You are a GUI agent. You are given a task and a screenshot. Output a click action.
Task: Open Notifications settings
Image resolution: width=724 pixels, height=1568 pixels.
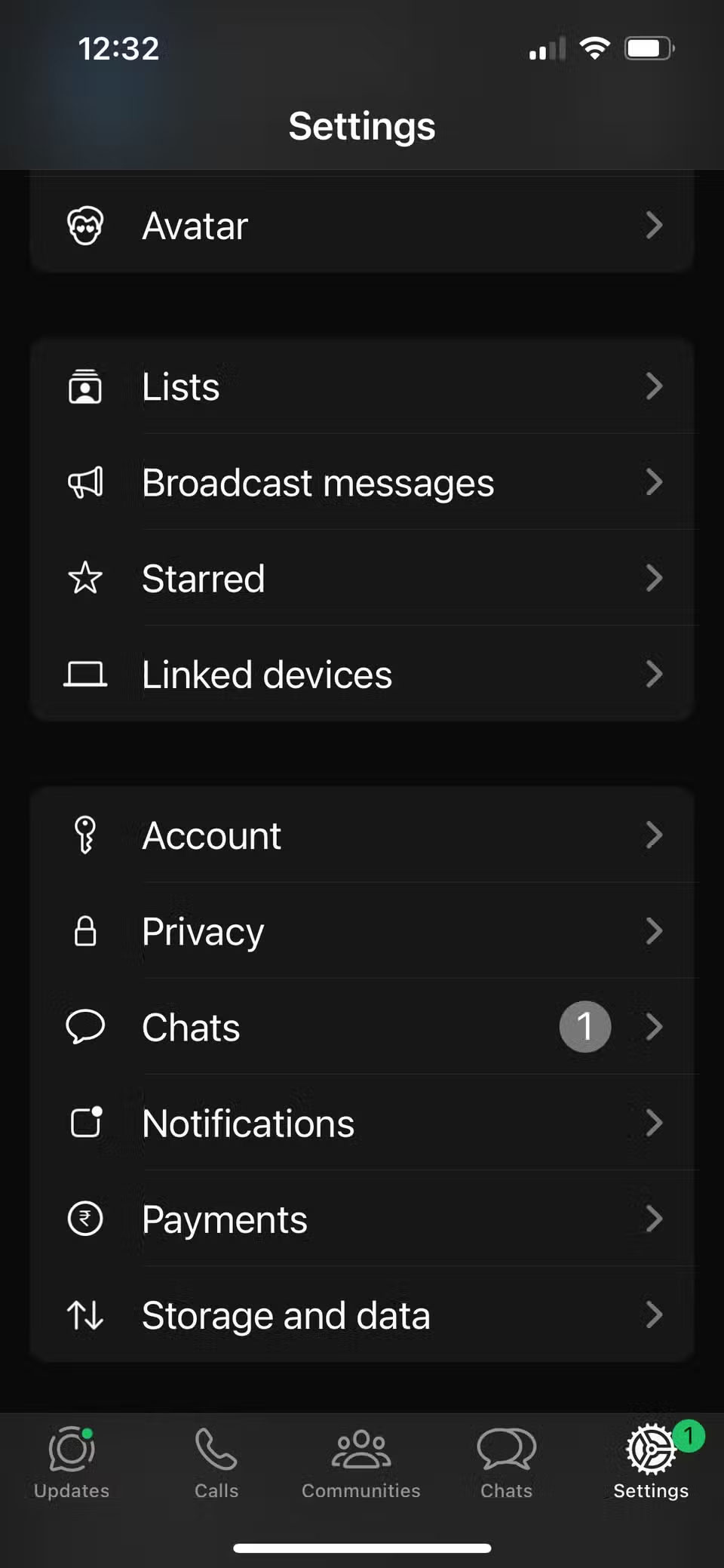(360, 1124)
